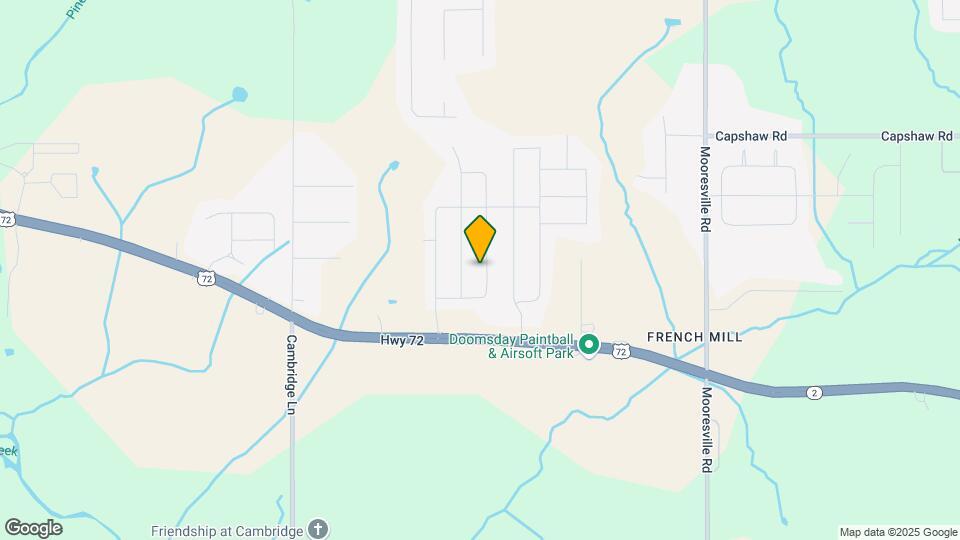Screen dimensions: 960x540
Task: Open Doomsday Paintball & Airsoft Park pin
Action: [590, 345]
